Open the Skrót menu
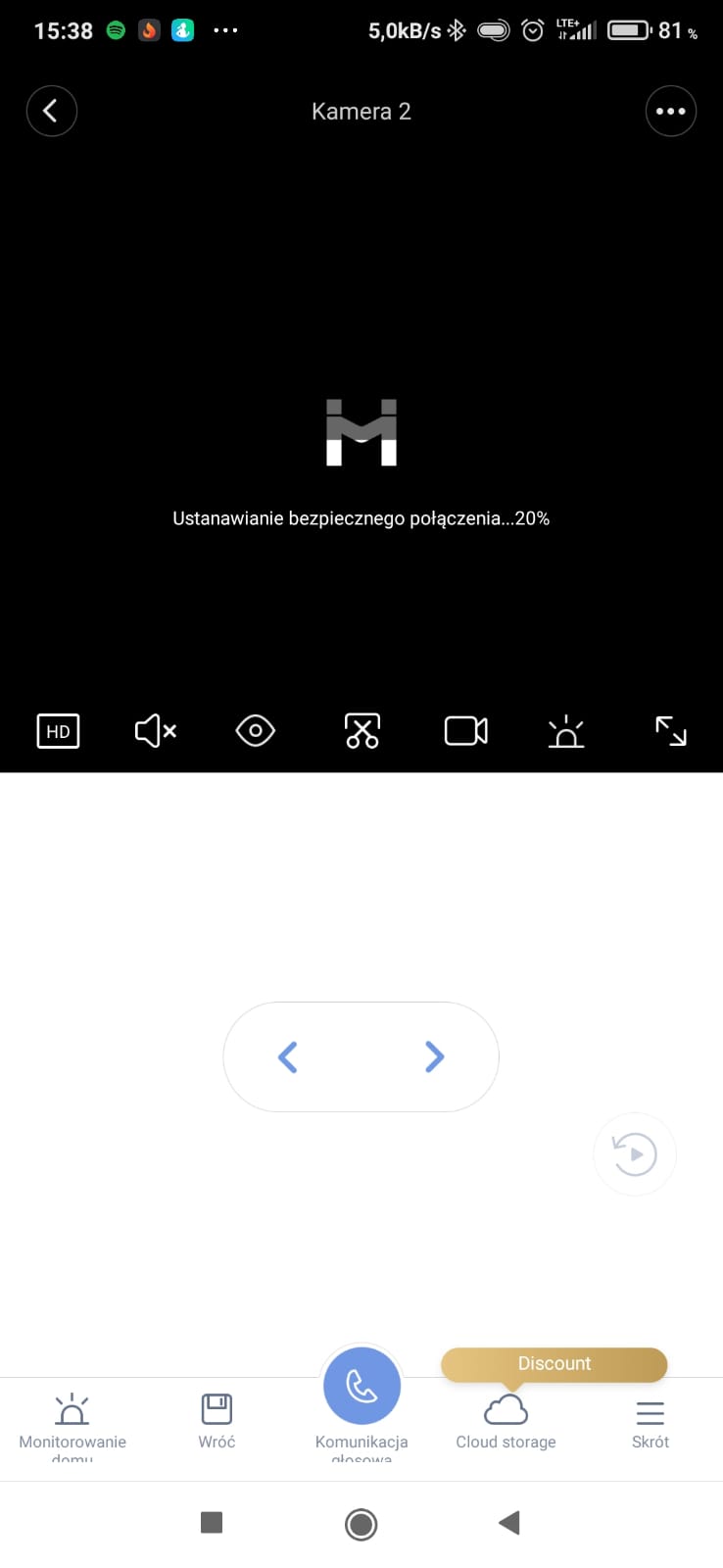The image size is (723, 1568). 650,1421
